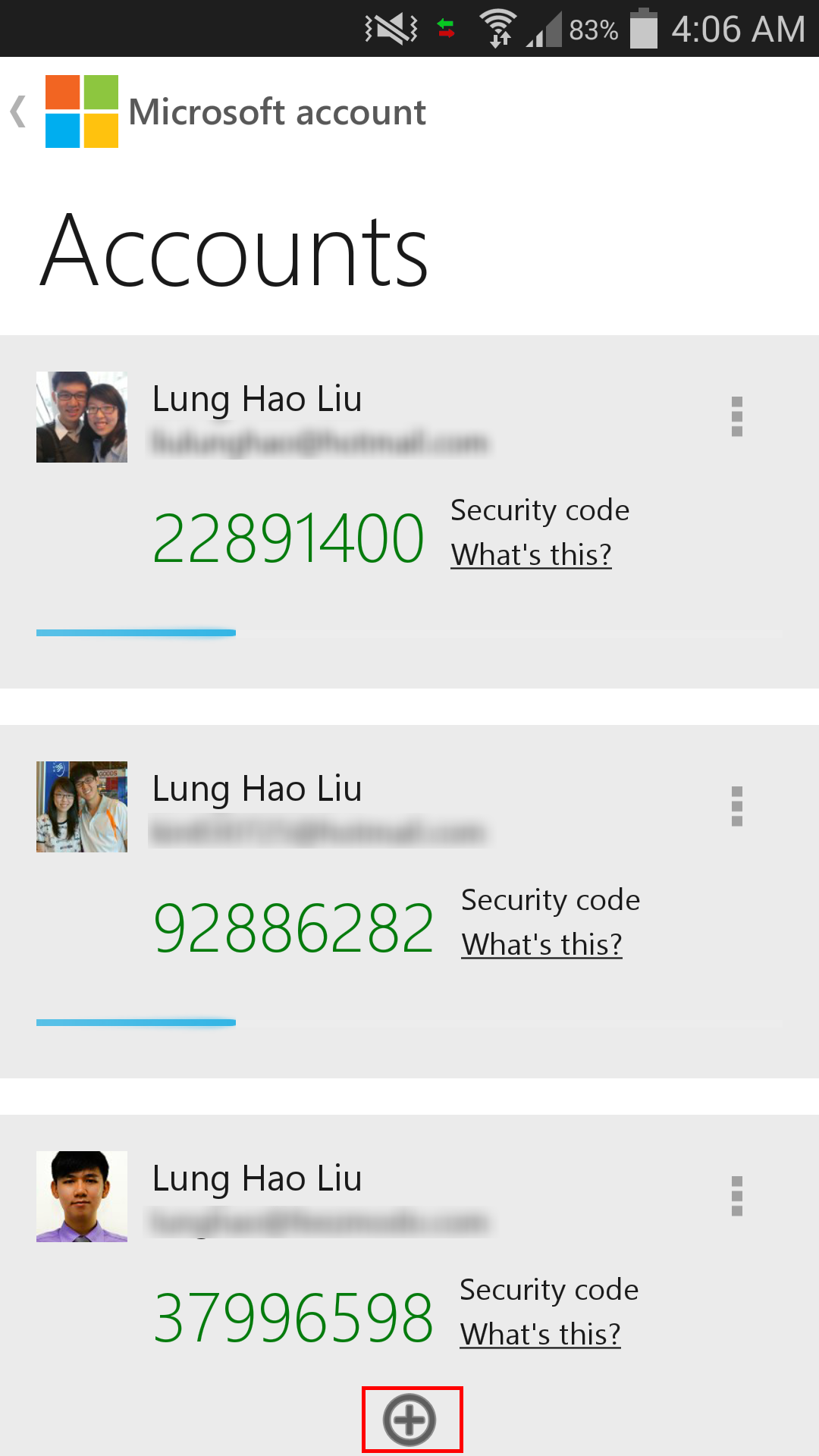The image size is (819, 1456).
Task: Tap "What's this?" beside code 22891400
Action: click(x=531, y=555)
